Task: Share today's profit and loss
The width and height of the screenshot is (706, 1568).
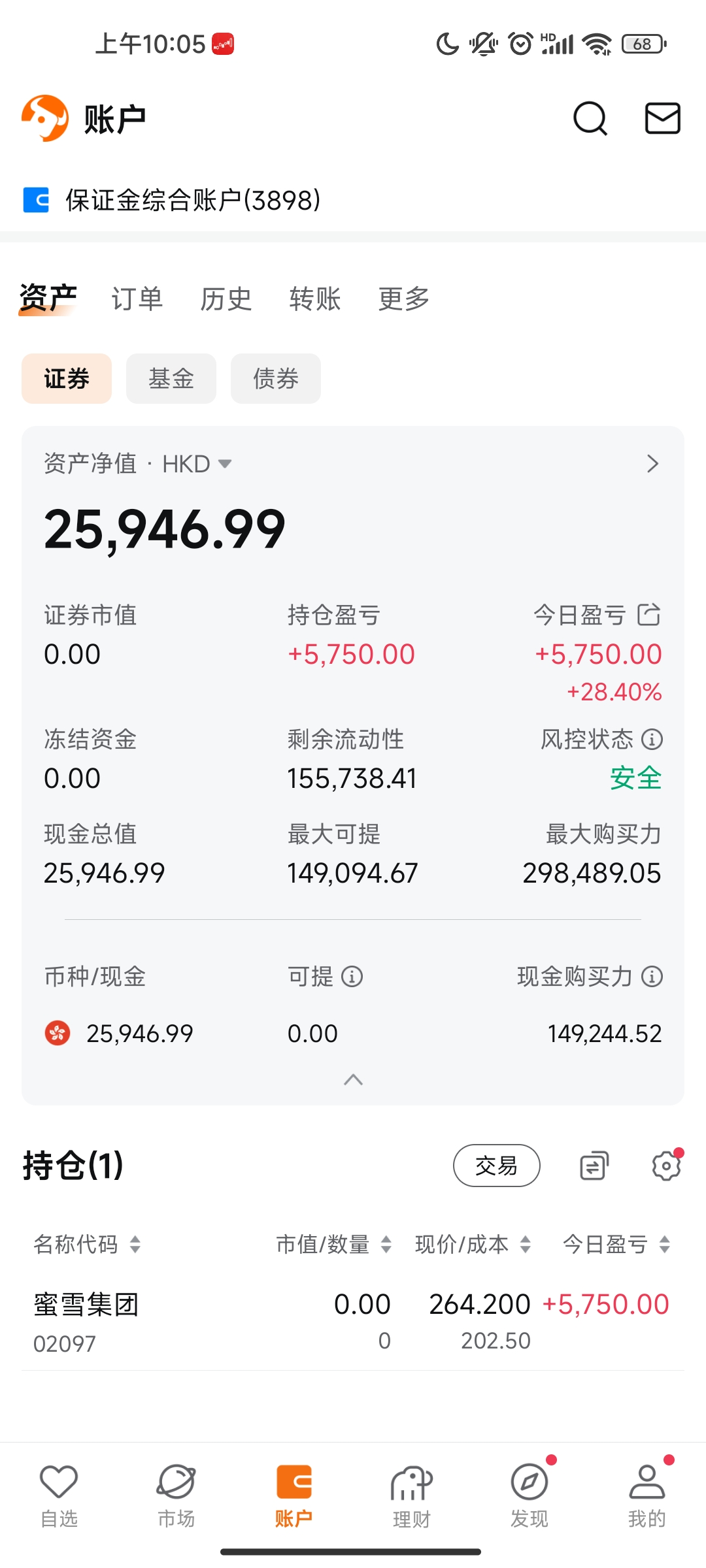Action: click(649, 615)
